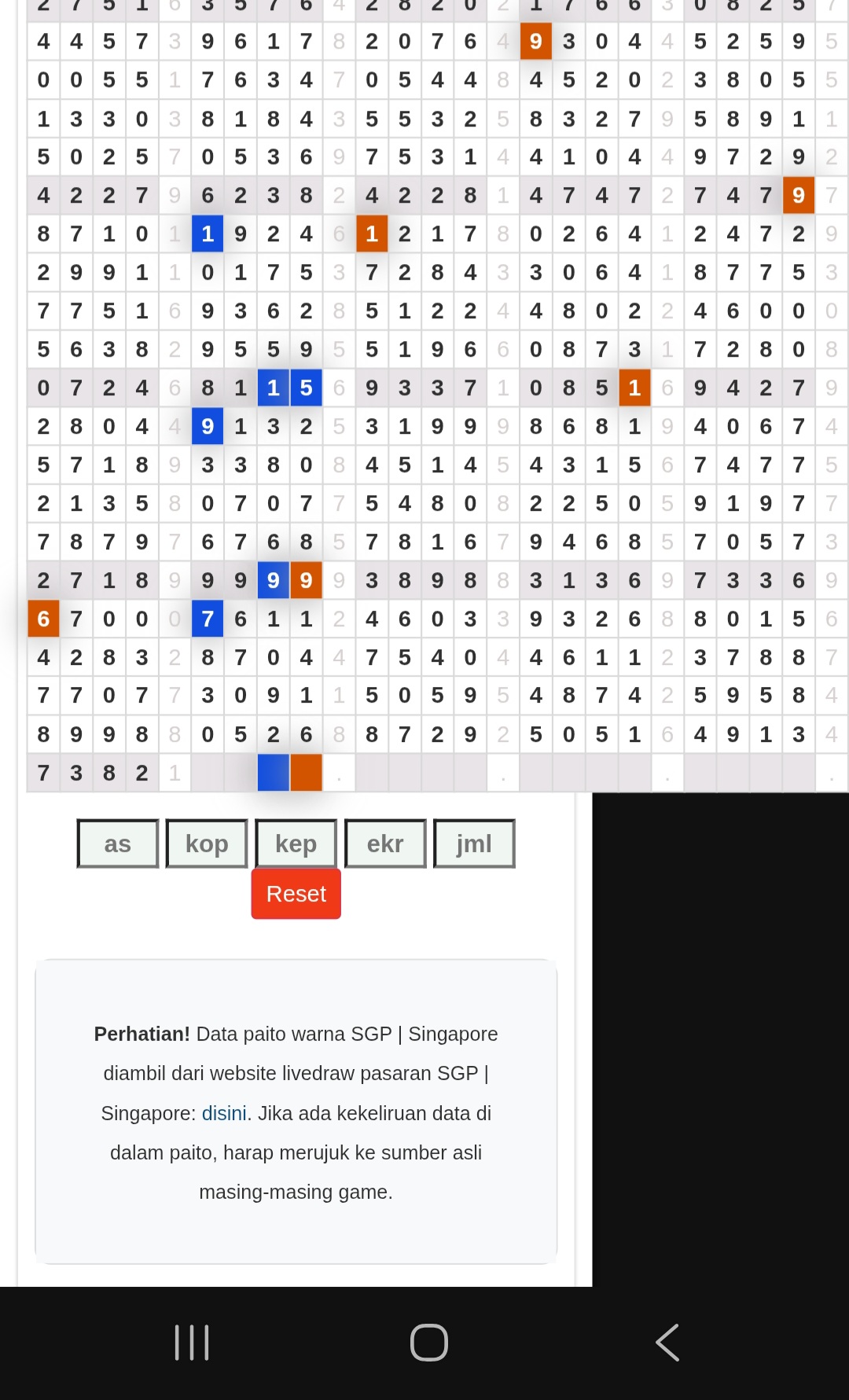Select the "jml" button
Viewport: 849px width, 1400px height.
click(474, 843)
